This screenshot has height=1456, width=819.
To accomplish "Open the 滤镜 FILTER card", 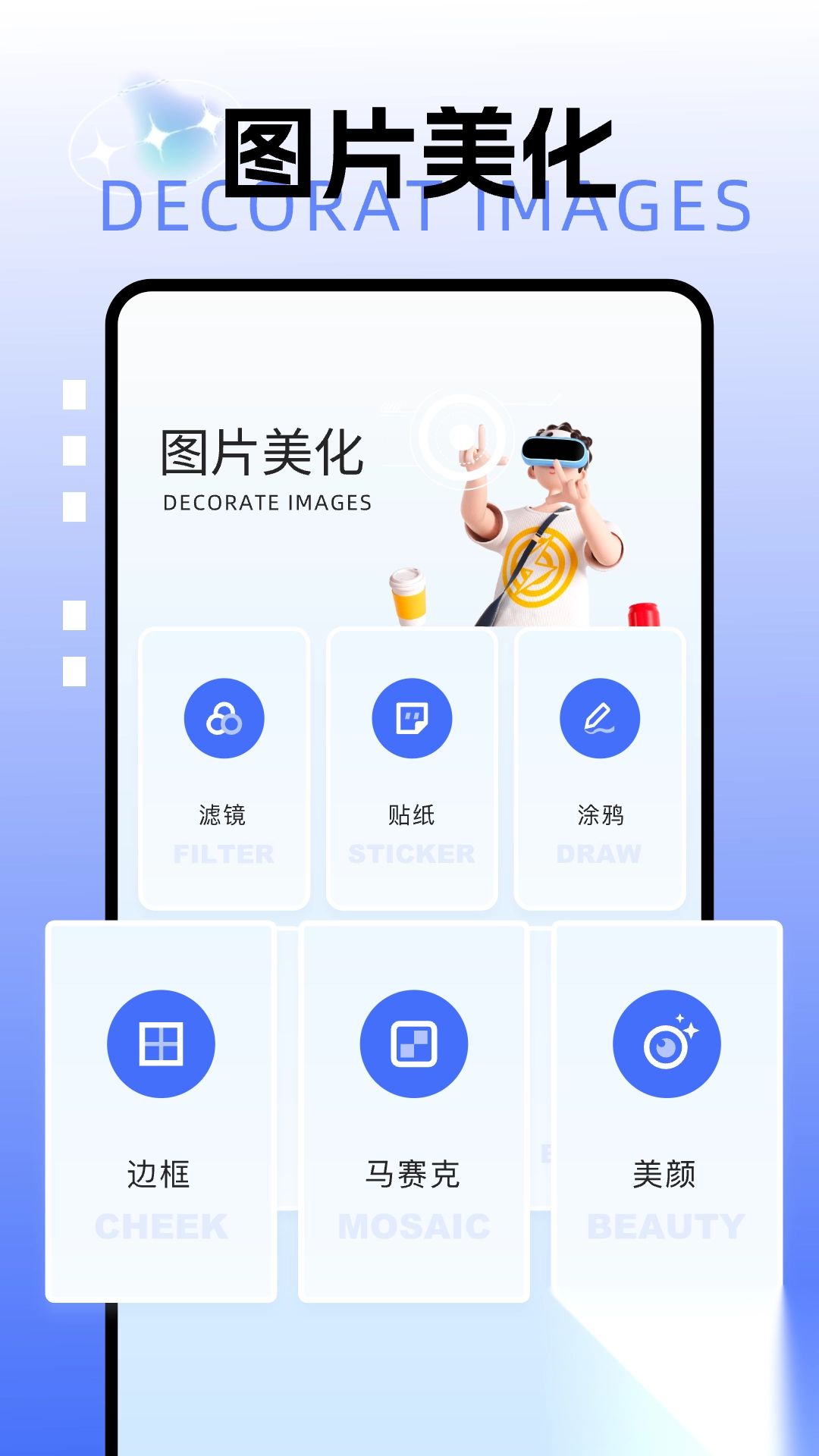I will pos(224,766).
